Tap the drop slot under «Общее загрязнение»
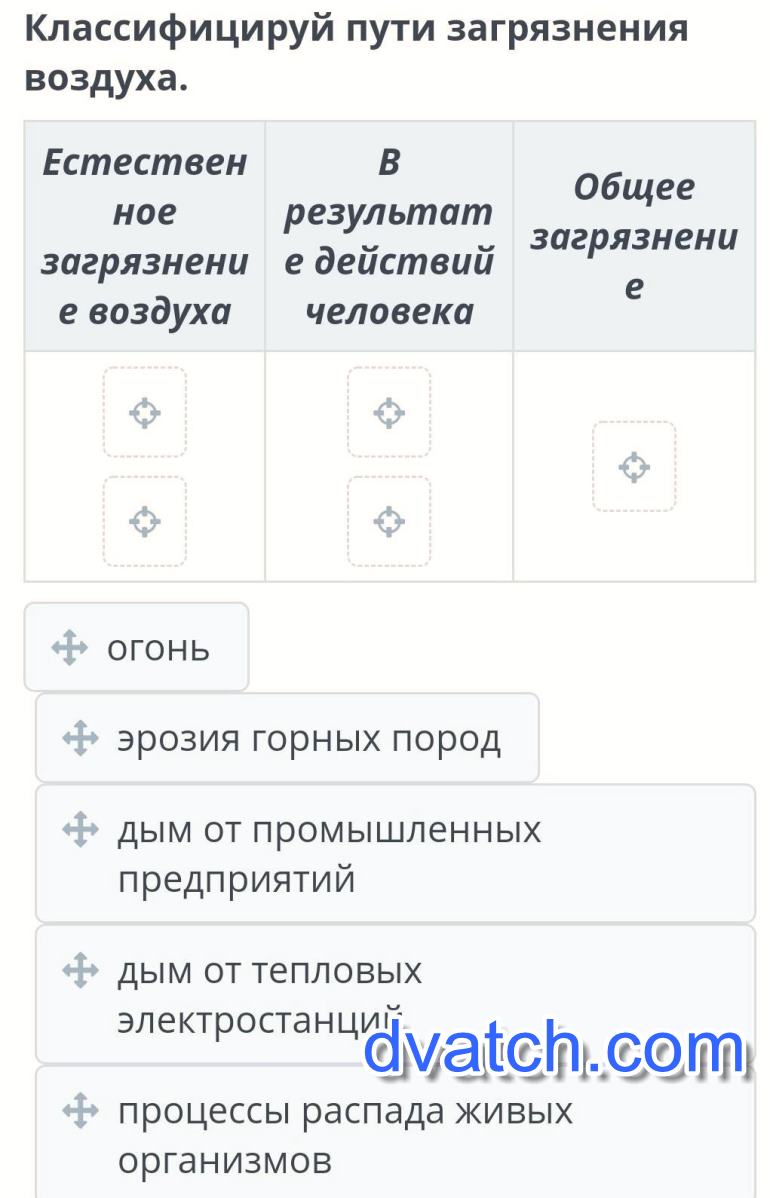 pyautogui.click(x=633, y=467)
